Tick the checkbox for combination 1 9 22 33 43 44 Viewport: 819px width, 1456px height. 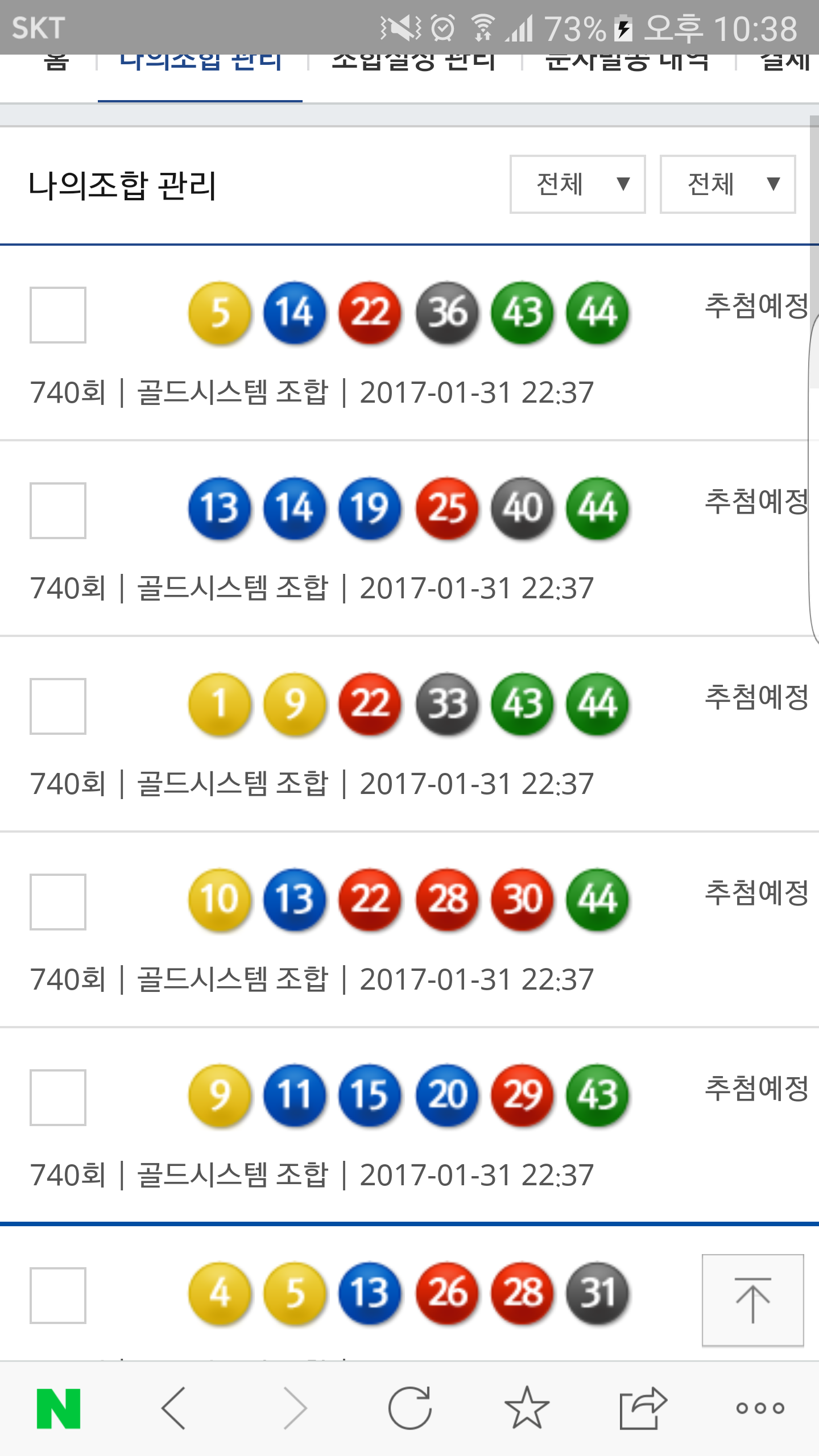[58, 706]
